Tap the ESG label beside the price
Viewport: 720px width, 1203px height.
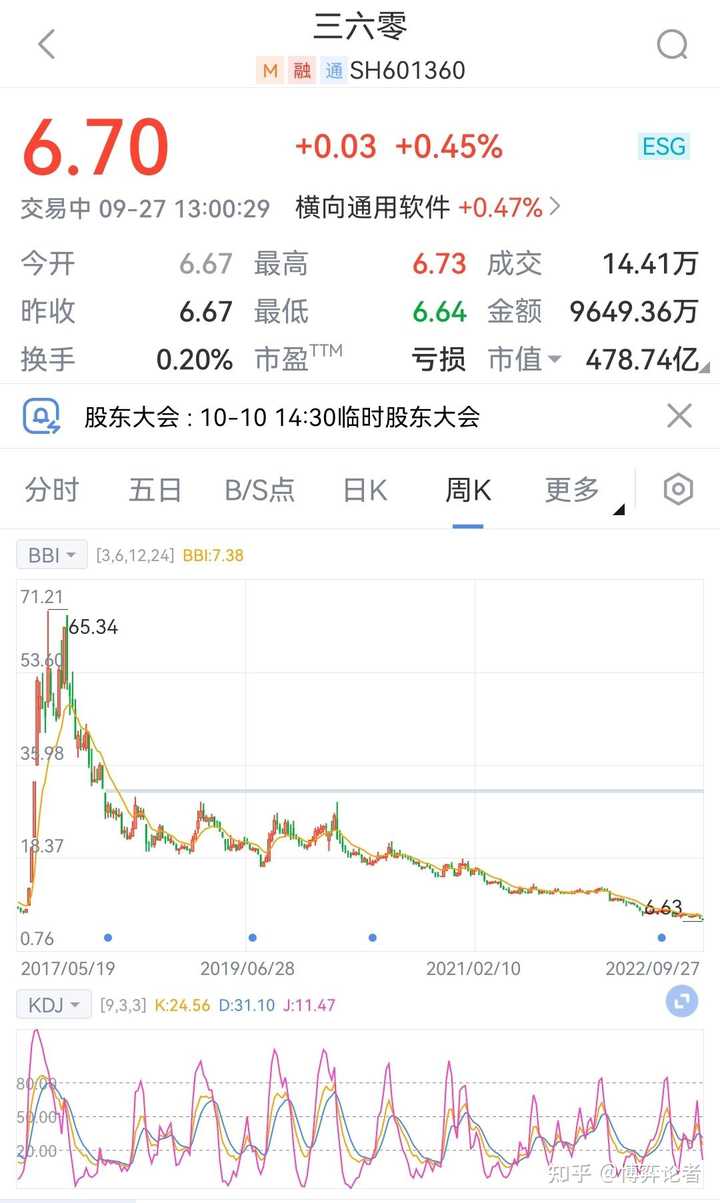[663, 146]
